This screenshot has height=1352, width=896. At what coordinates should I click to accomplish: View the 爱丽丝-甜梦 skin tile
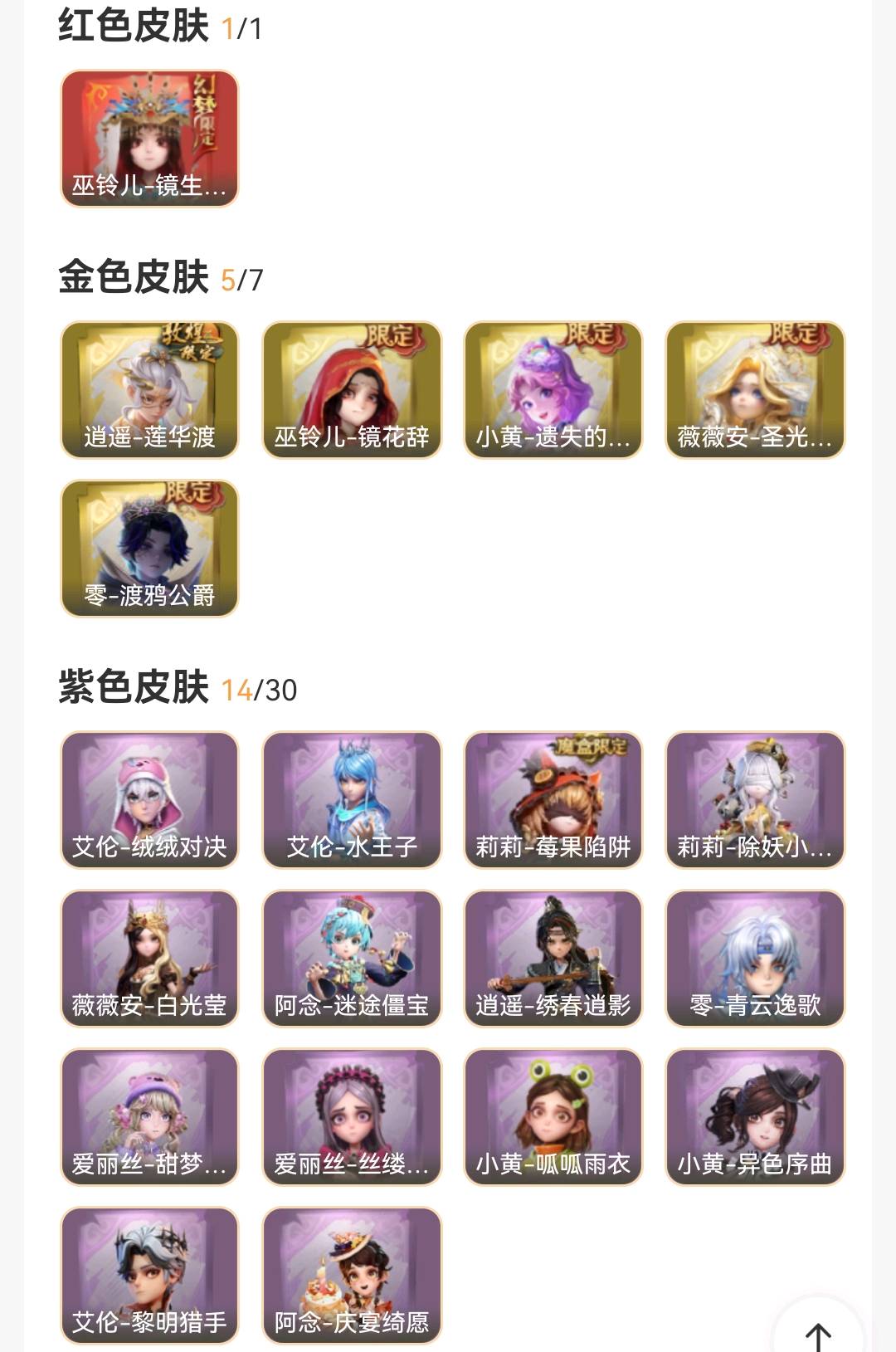tap(149, 1117)
